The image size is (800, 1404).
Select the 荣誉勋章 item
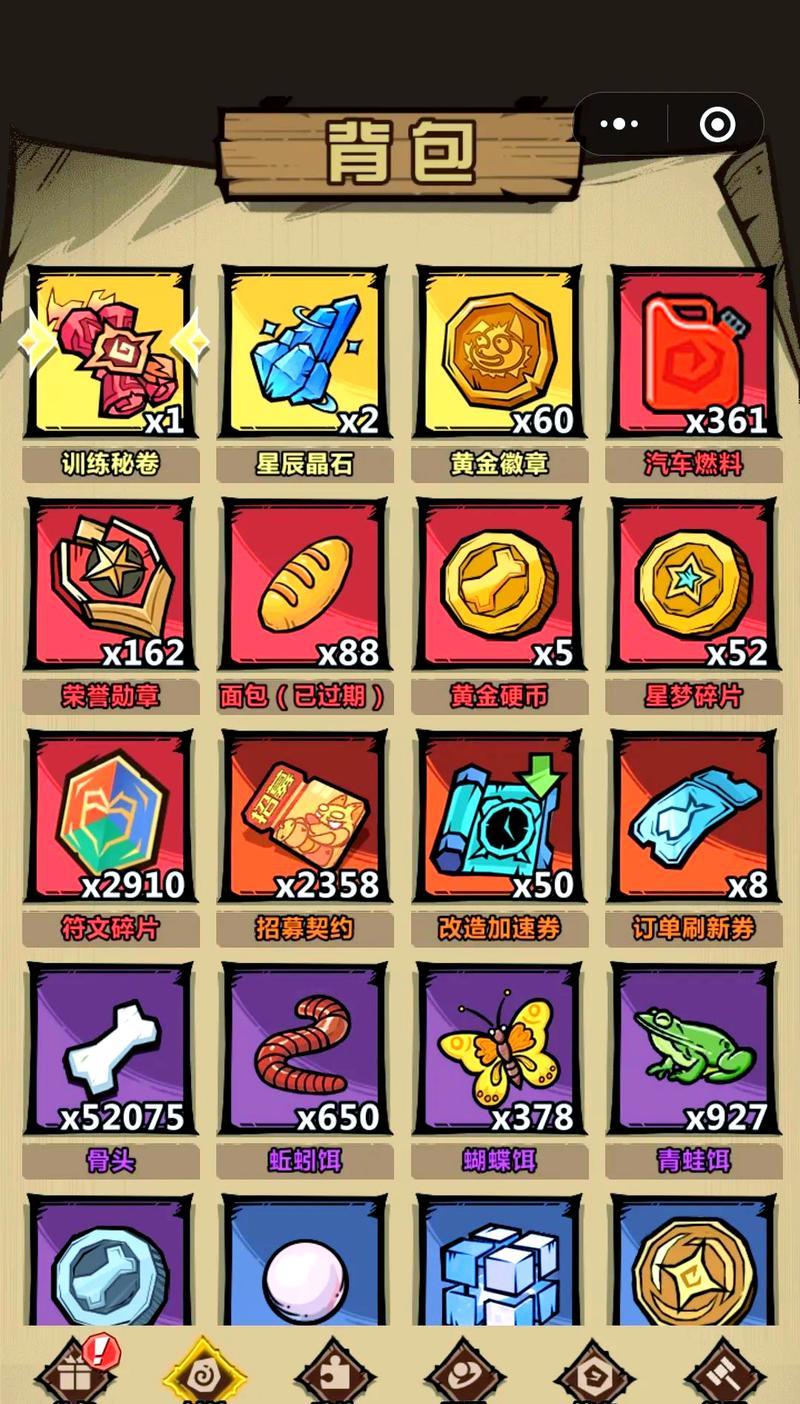[111, 584]
